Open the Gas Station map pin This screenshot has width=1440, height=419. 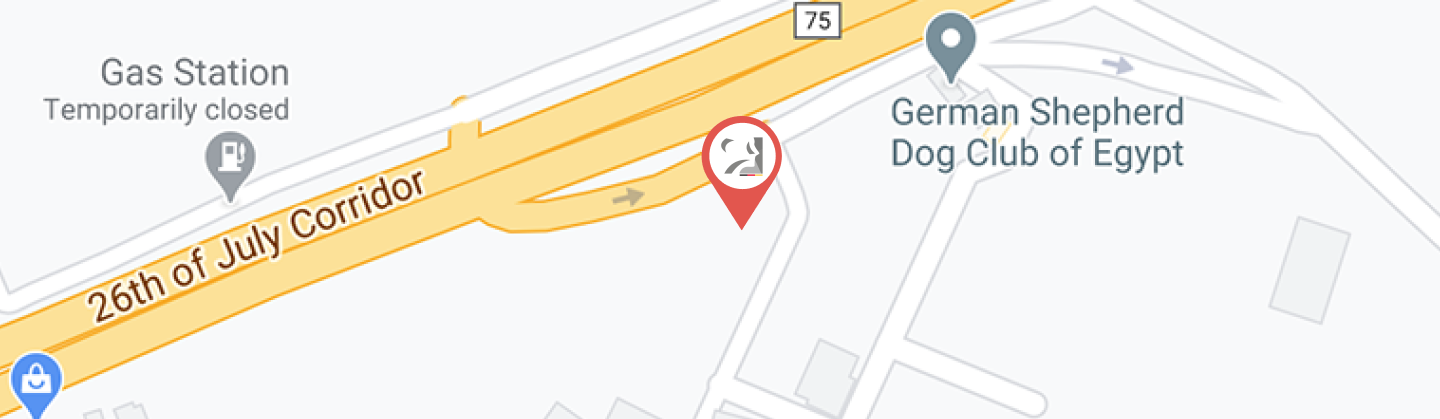230,158
